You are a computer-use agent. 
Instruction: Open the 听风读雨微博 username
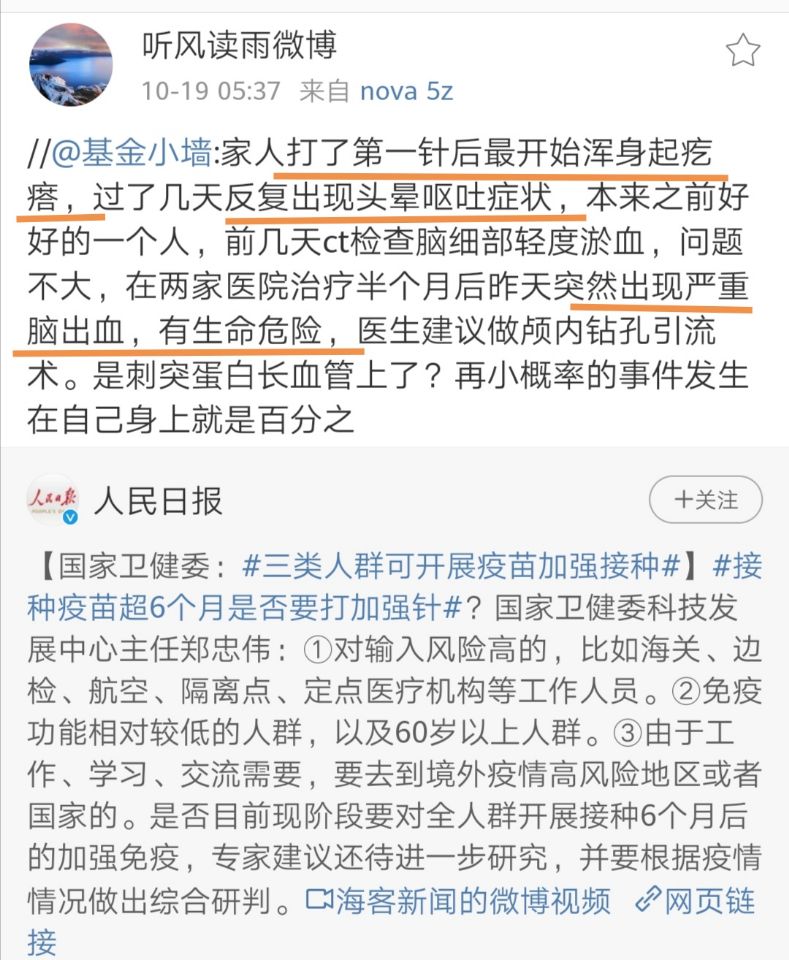(x=239, y=46)
